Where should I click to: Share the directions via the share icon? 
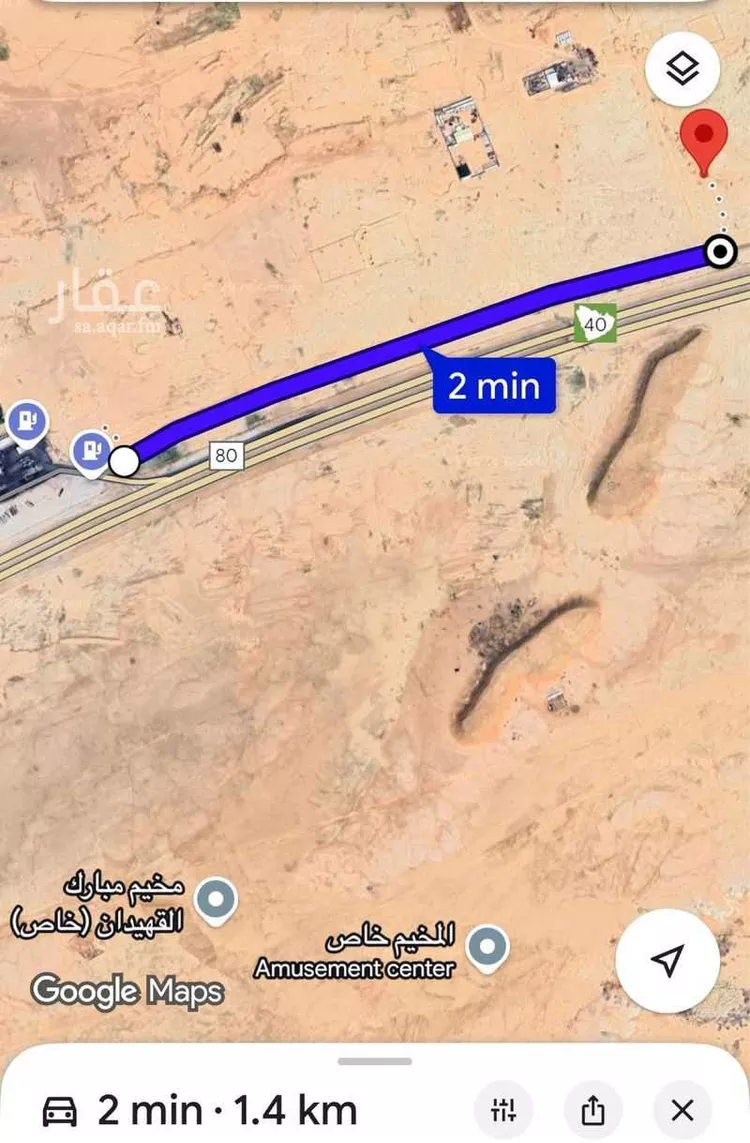tap(594, 1109)
